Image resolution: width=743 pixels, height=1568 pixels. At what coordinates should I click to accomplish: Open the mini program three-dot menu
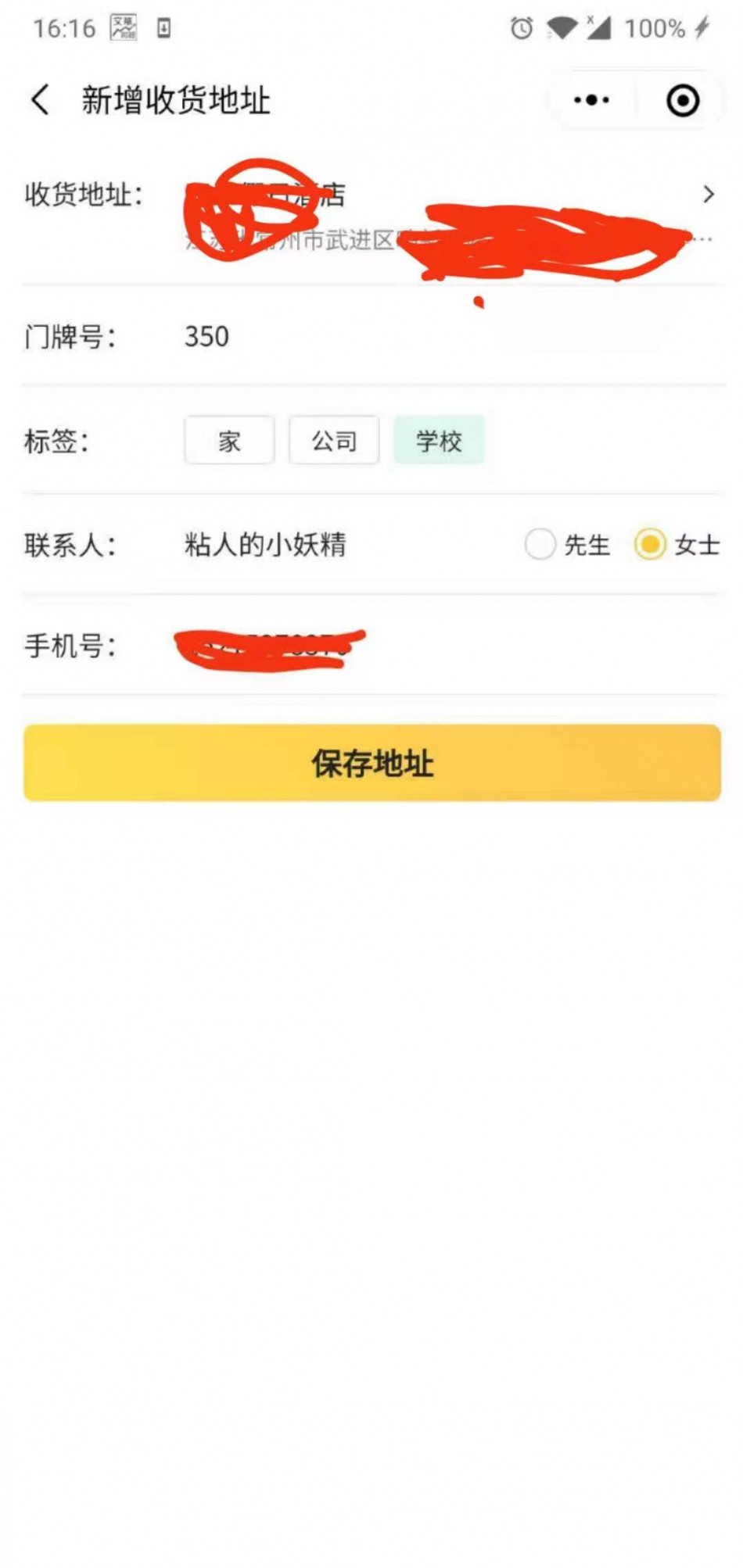click(x=591, y=100)
